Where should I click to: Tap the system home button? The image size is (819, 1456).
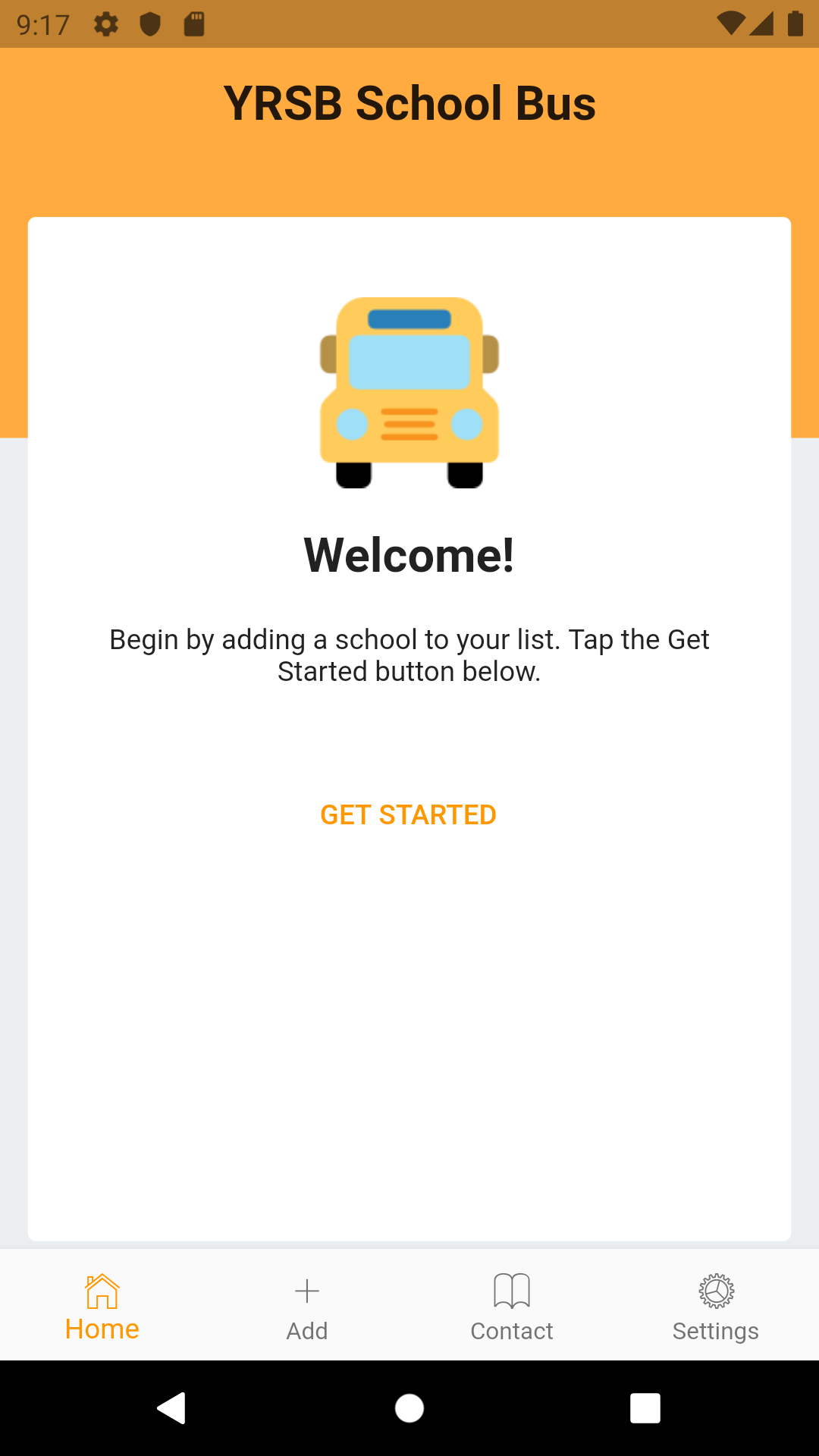coord(409,1408)
